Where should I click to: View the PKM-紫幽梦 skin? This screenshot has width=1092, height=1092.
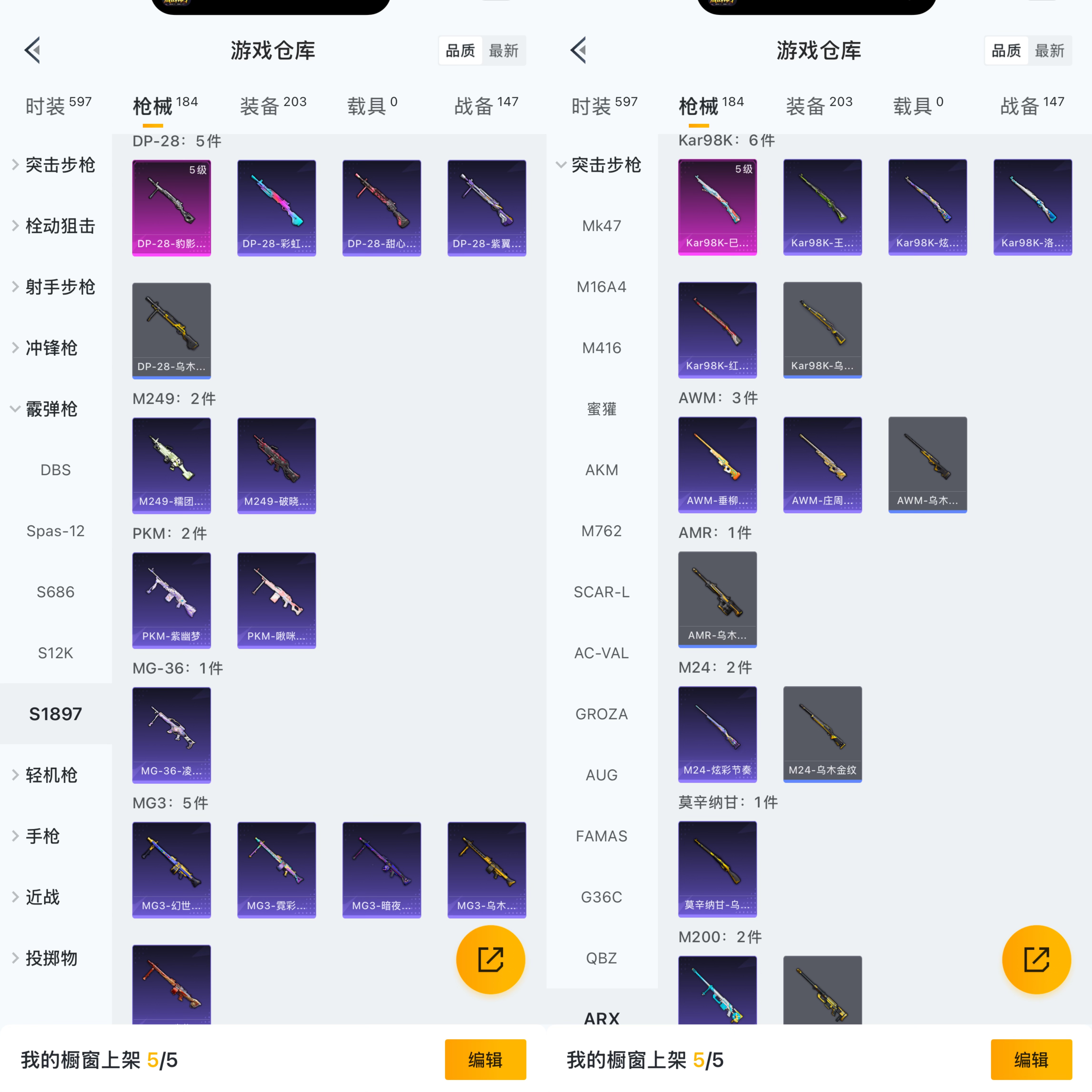[x=171, y=600]
